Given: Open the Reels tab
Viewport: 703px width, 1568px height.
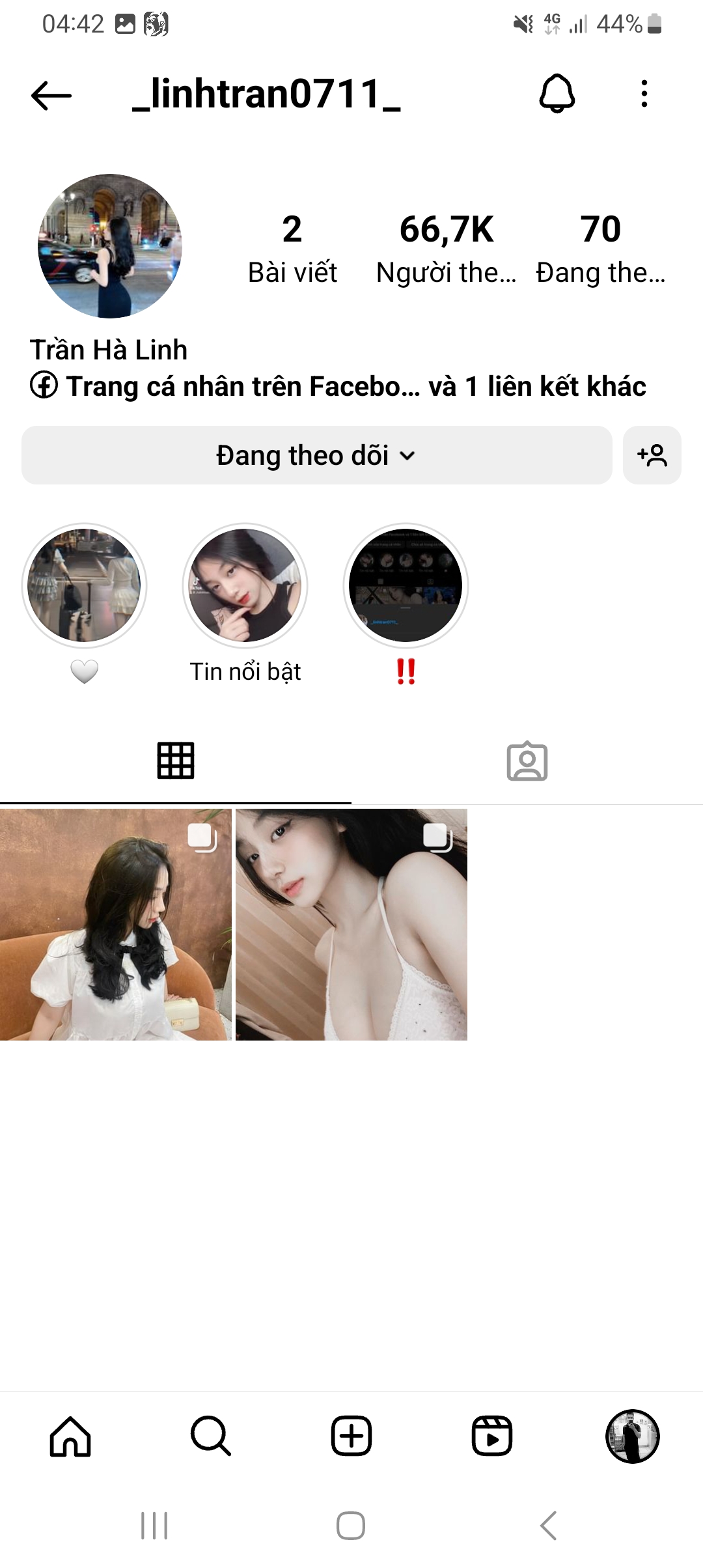Looking at the screenshot, I should pyautogui.click(x=492, y=1436).
